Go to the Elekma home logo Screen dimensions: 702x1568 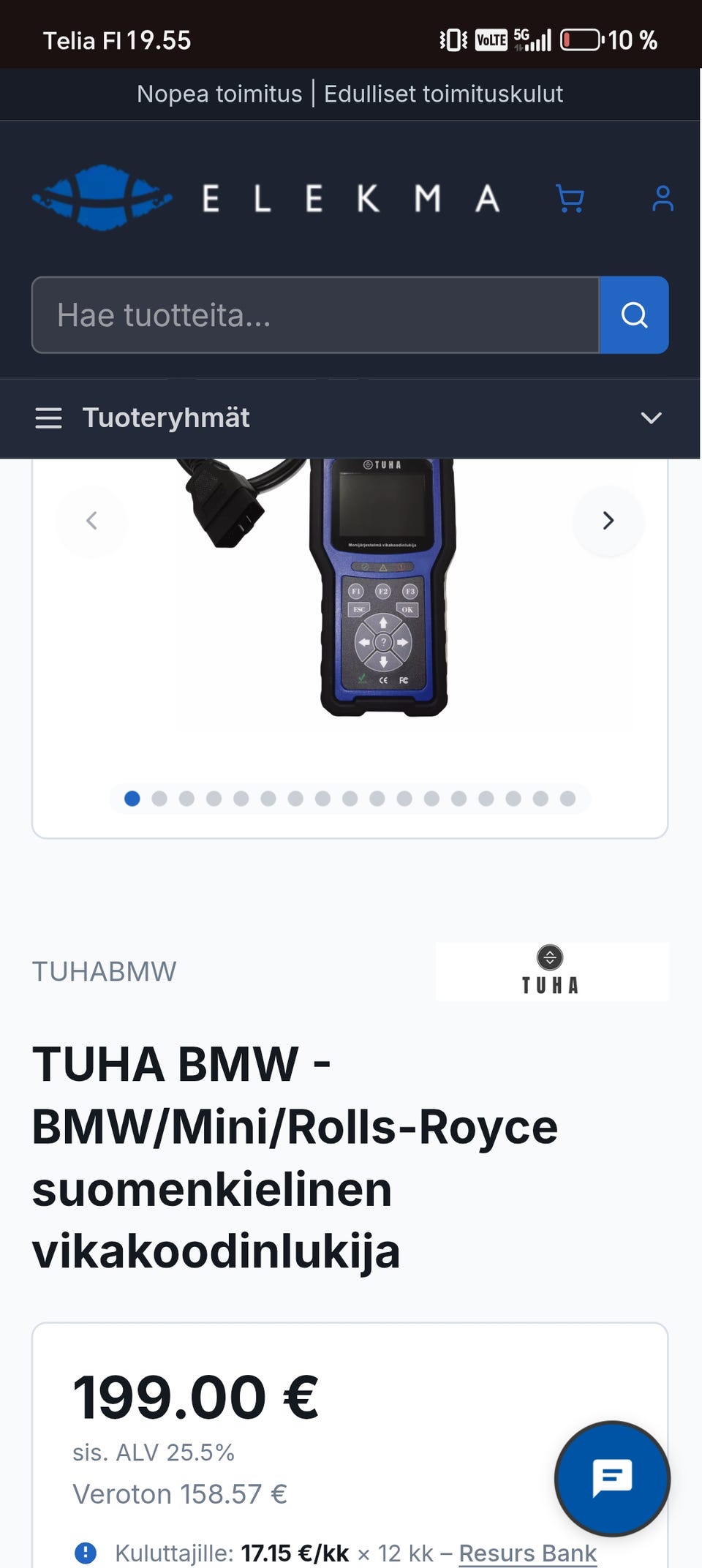pos(266,198)
